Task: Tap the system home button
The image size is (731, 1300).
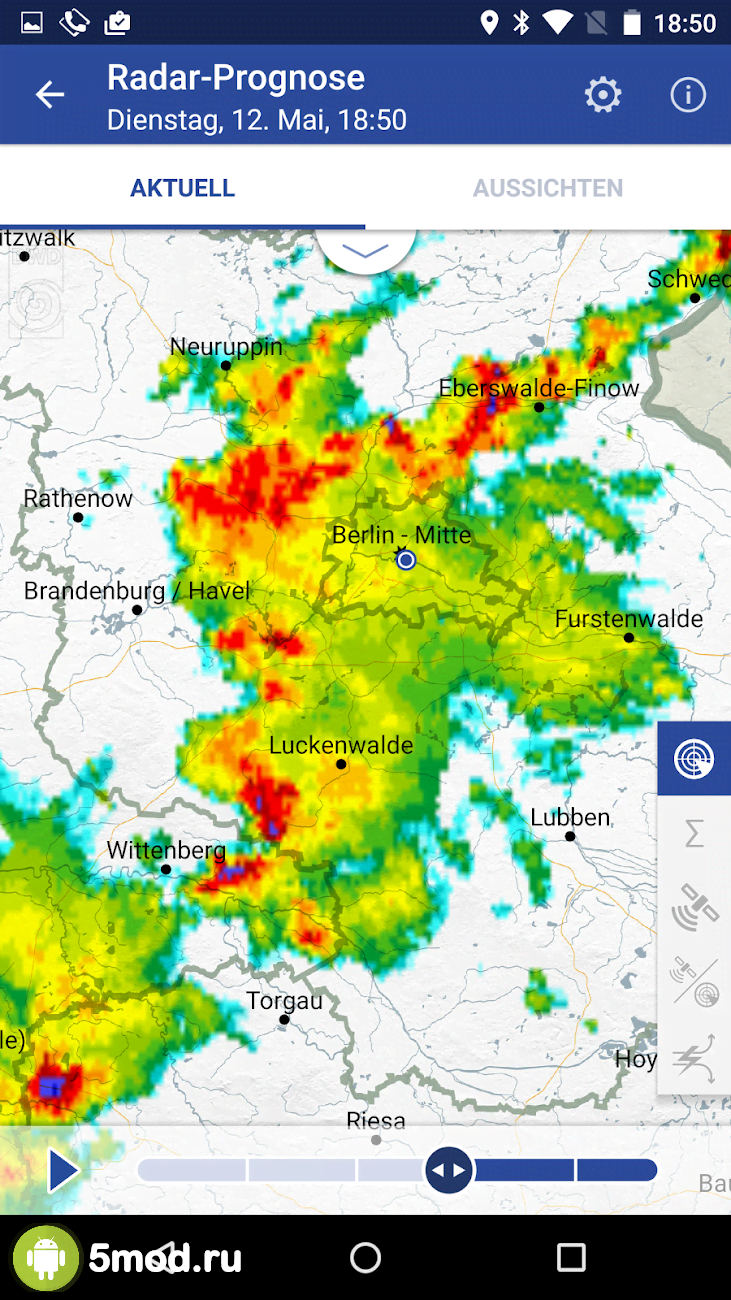Action: point(366,1257)
